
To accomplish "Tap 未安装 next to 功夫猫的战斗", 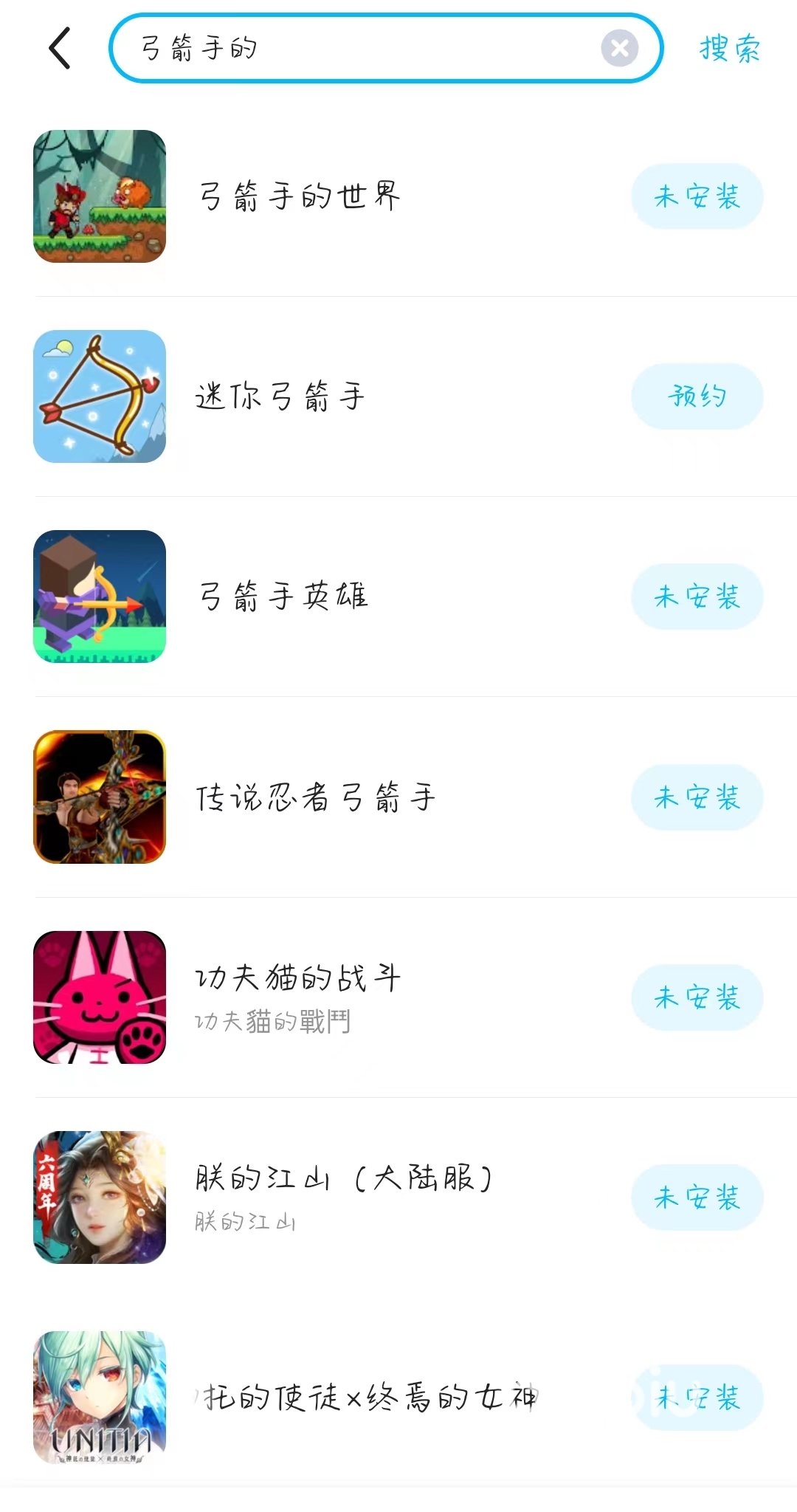I will 697,997.
